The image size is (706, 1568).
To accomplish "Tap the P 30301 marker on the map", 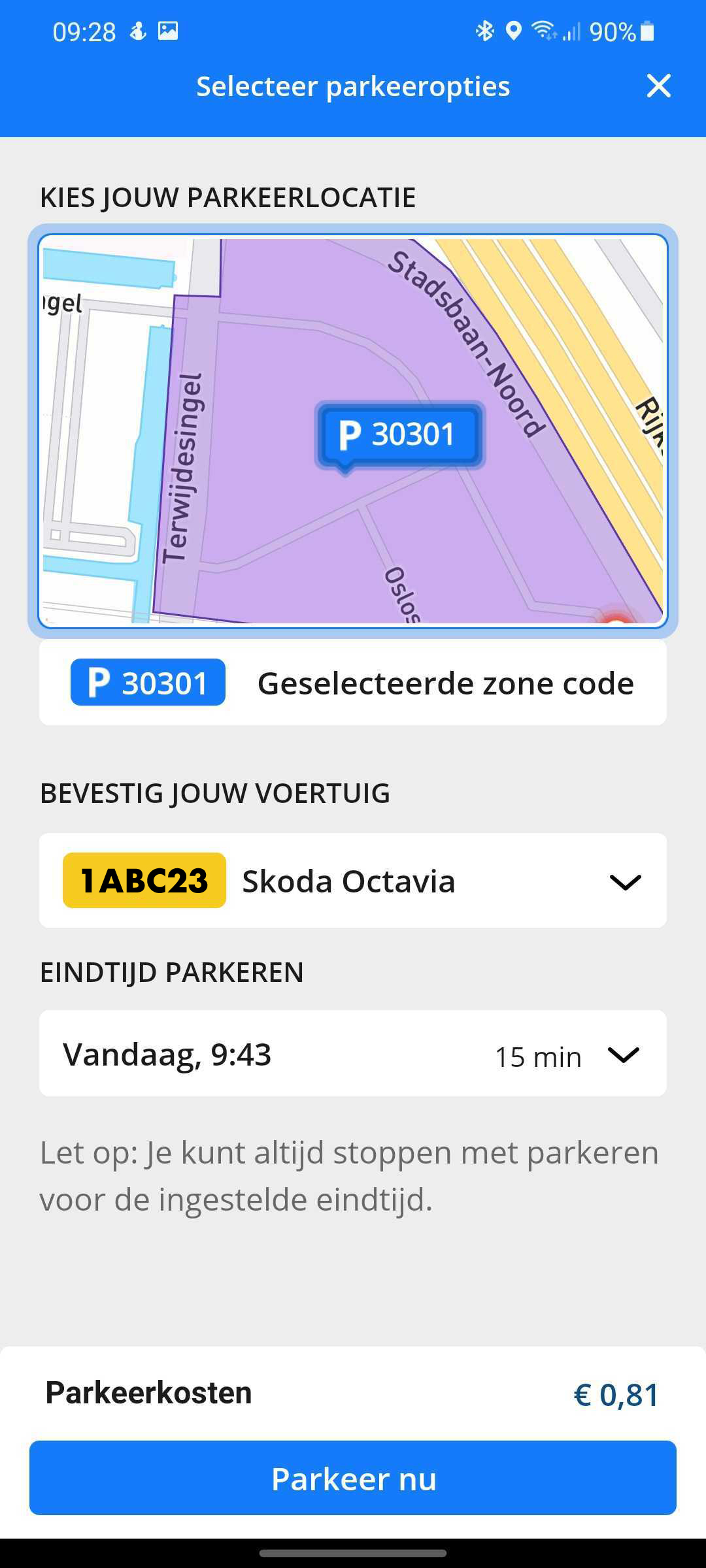I will pos(399,434).
